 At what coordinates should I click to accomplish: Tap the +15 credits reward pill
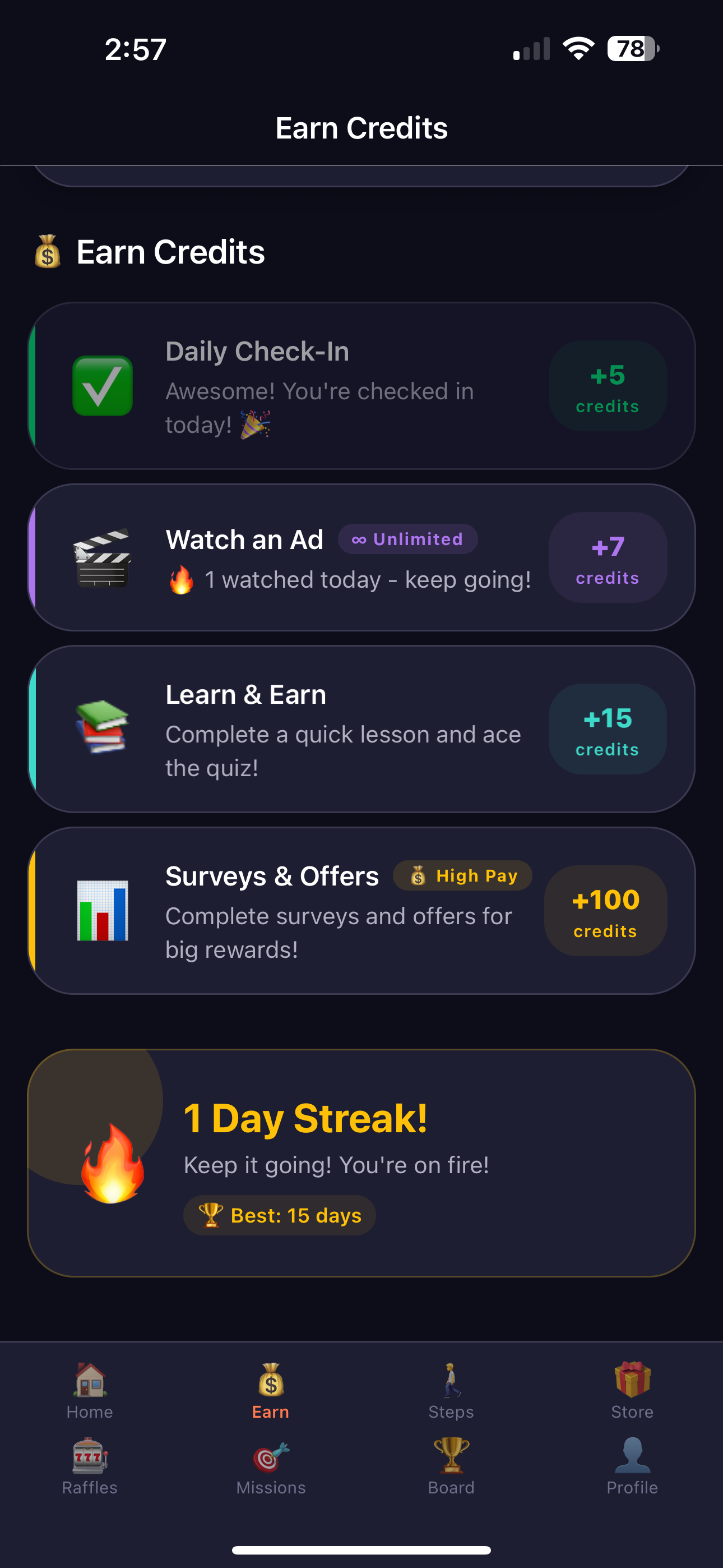point(607,728)
